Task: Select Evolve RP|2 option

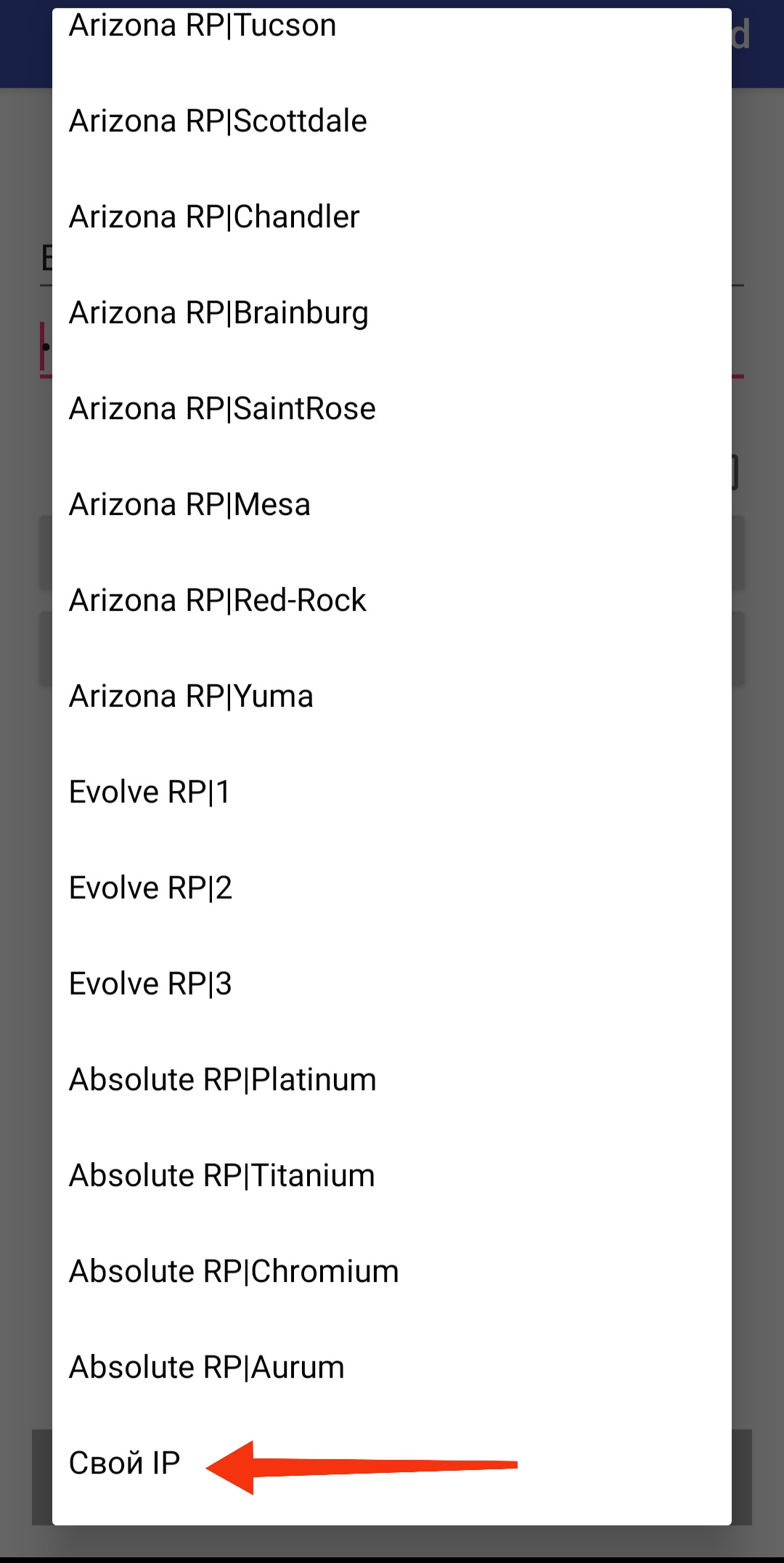Action: (x=150, y=888)
